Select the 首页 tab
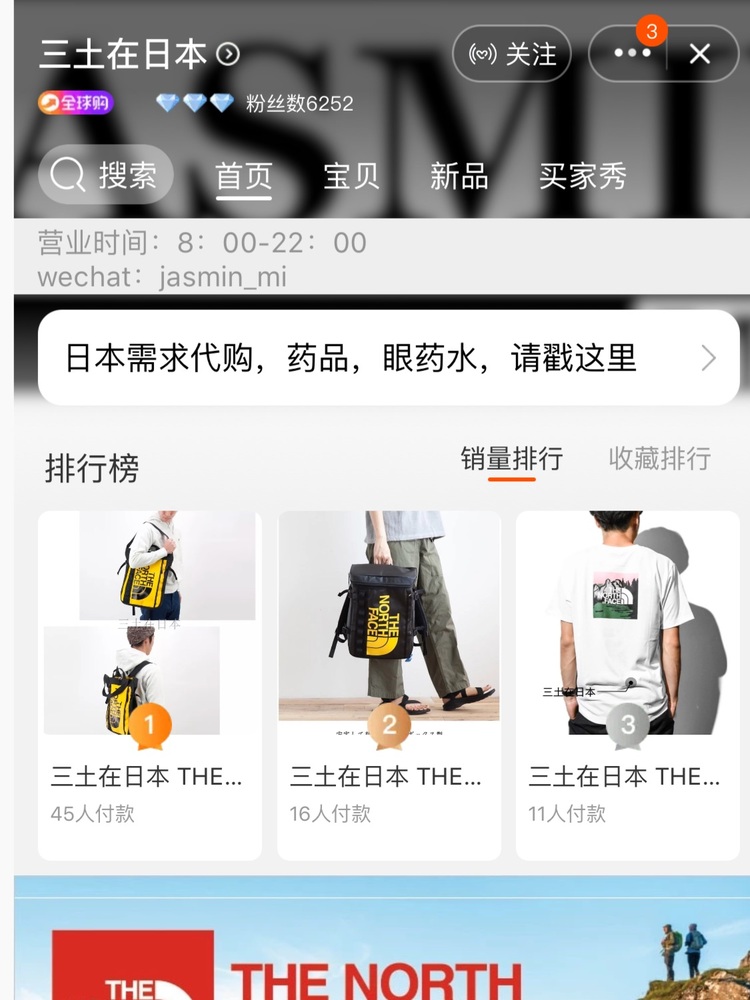 244,176
